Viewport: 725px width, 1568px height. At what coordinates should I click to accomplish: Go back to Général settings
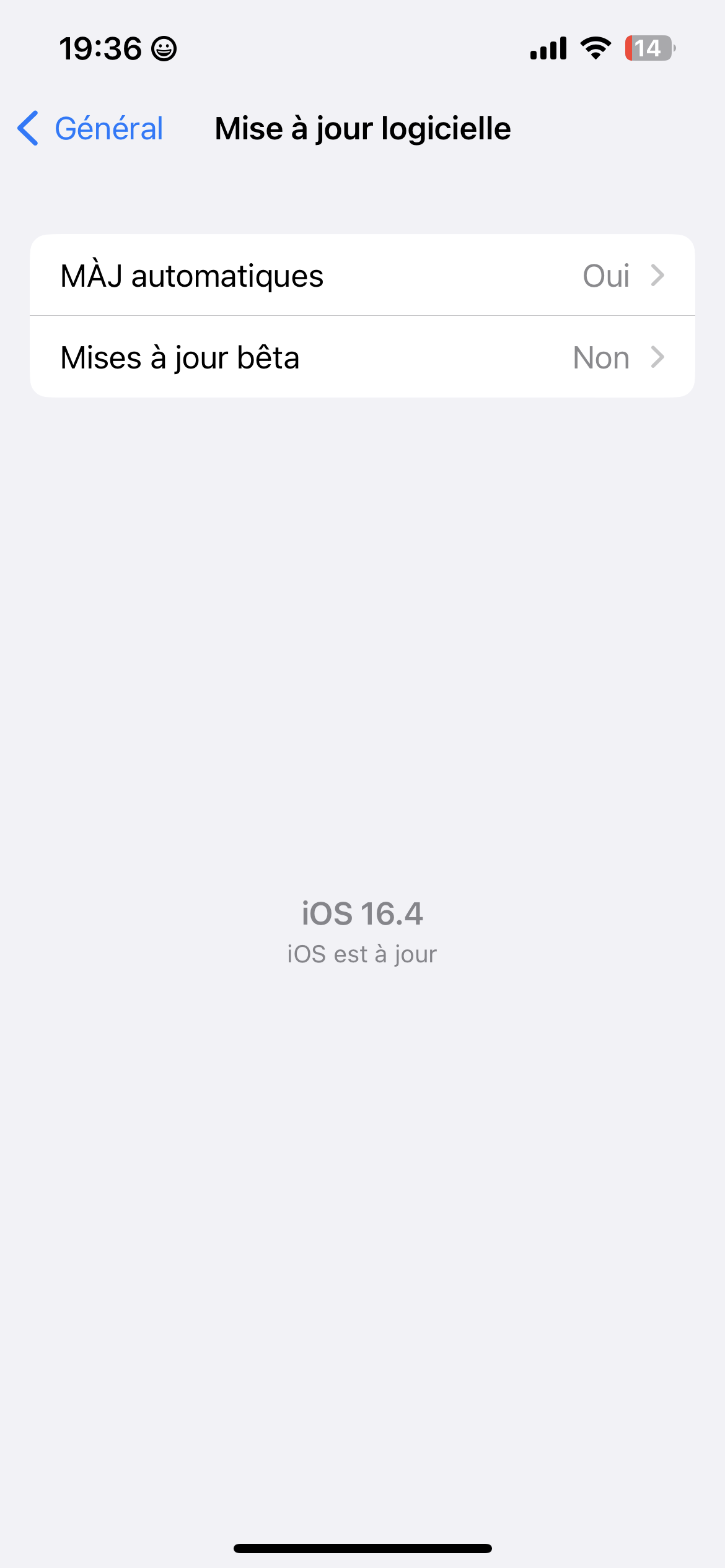point(90,129)
